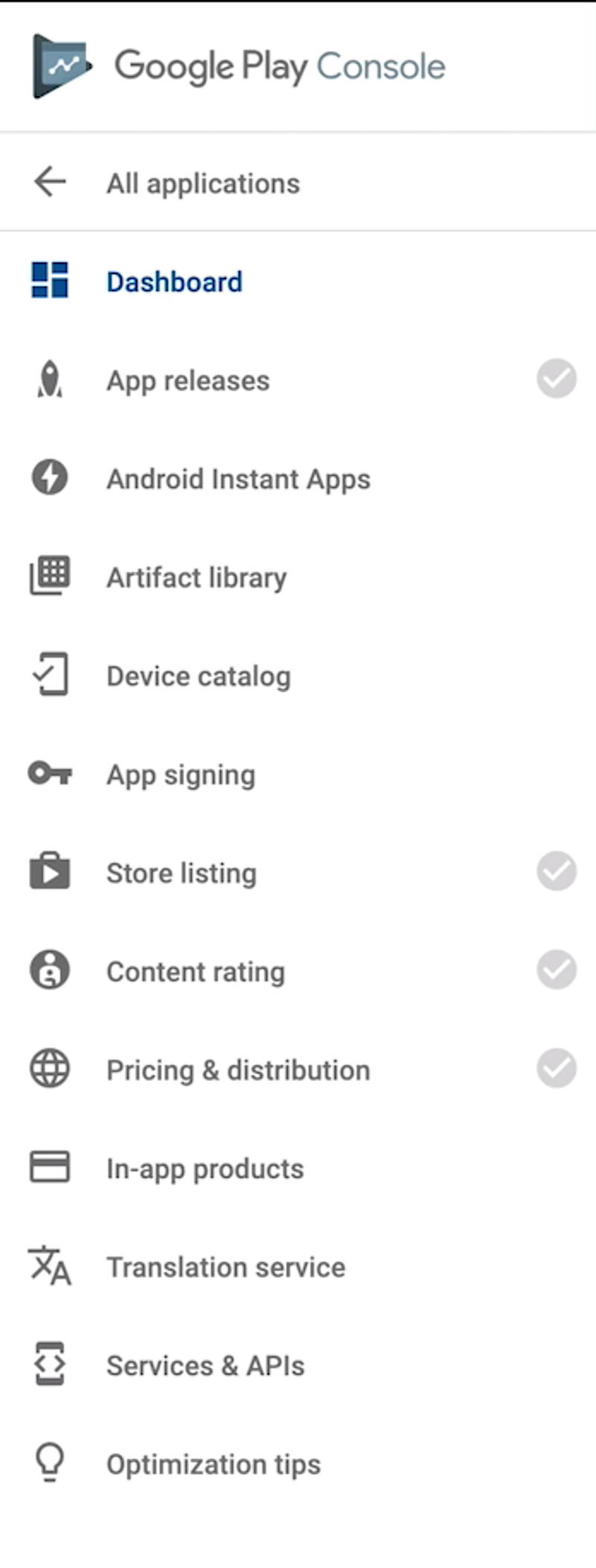596x1568 pixels.
Task: Open Services & APIs
Action: 206,1365
